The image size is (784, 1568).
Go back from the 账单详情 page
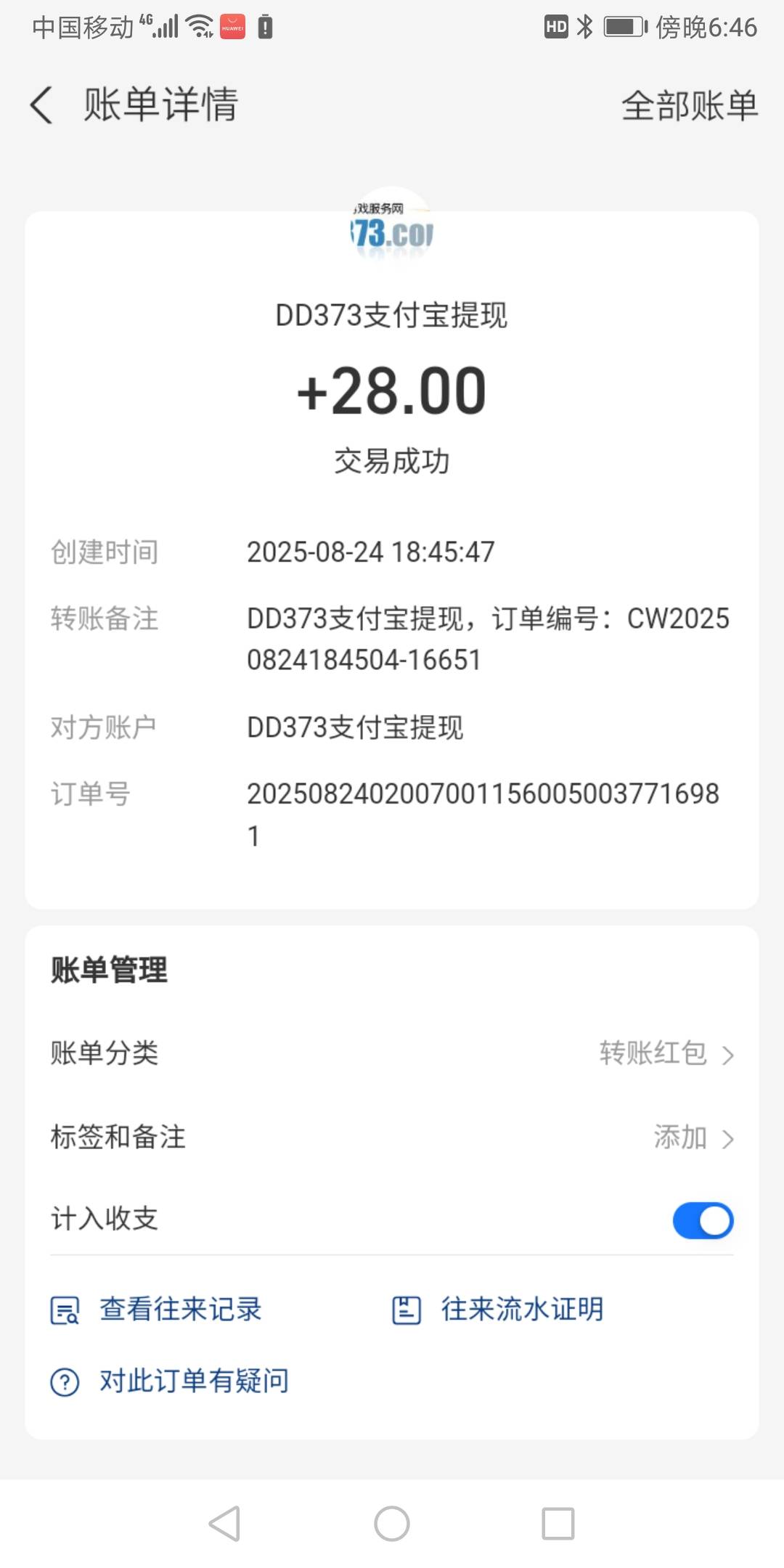coord(41,105)
